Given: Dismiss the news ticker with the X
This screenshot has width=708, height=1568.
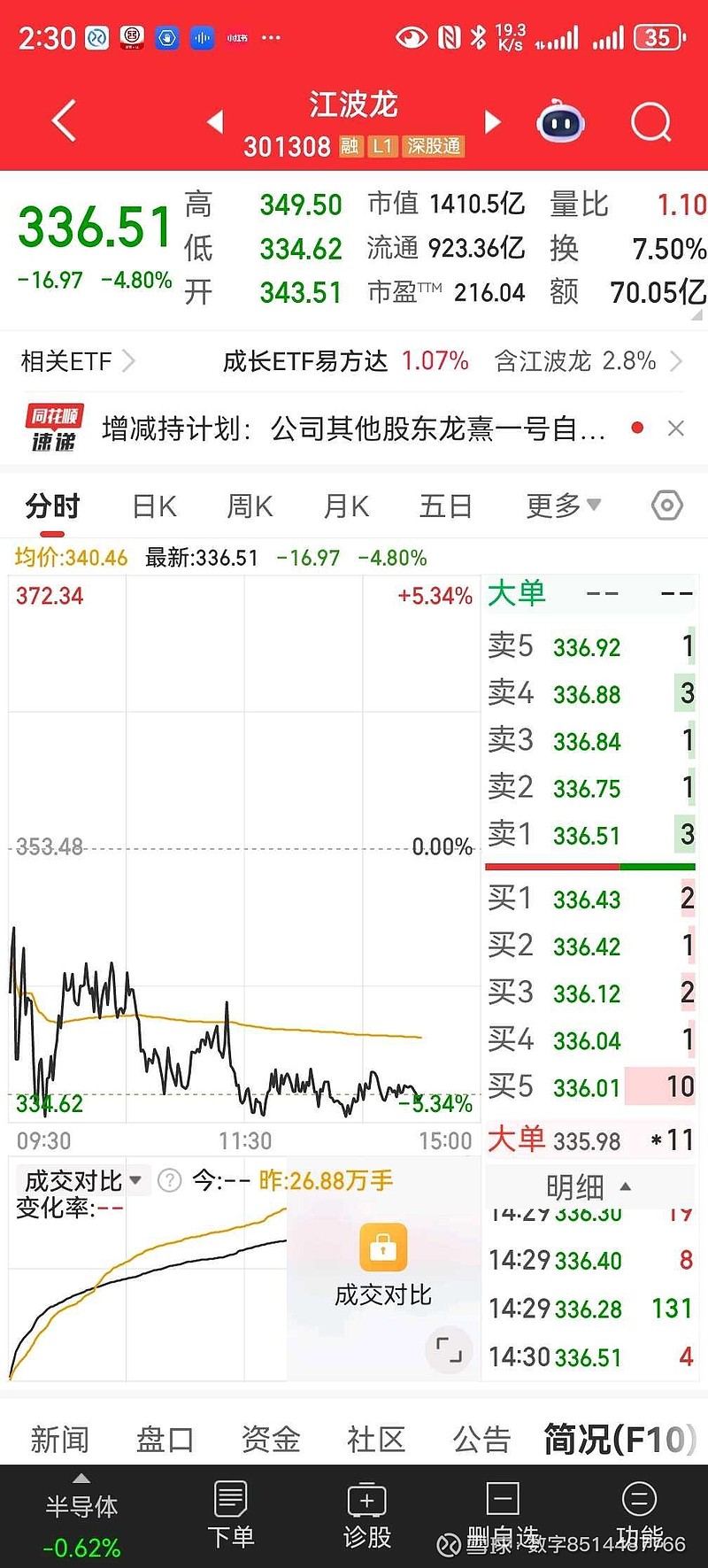Looking at the screenshot, I should tap(676, 429).
